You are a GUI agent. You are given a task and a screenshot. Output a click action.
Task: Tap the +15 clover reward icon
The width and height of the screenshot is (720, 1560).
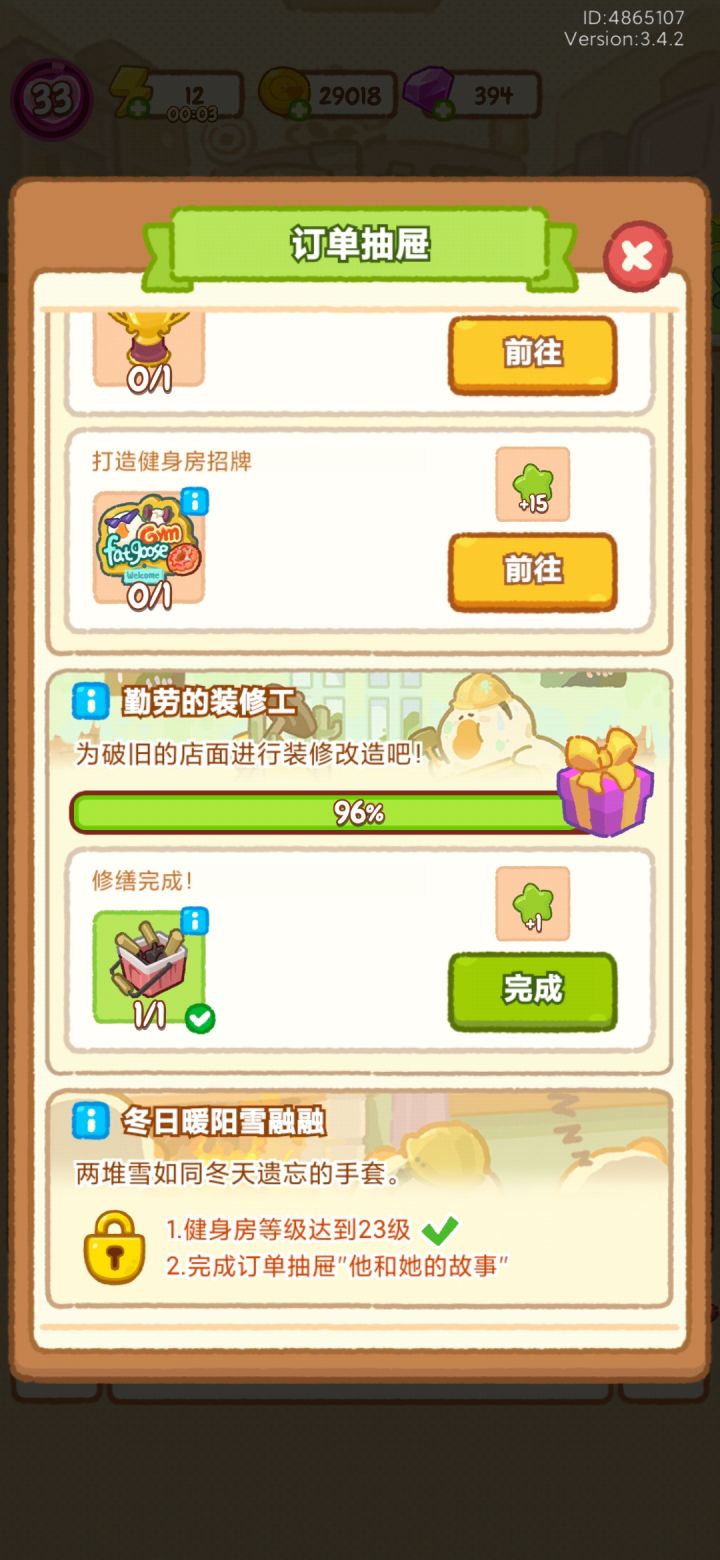coord(533,485)
